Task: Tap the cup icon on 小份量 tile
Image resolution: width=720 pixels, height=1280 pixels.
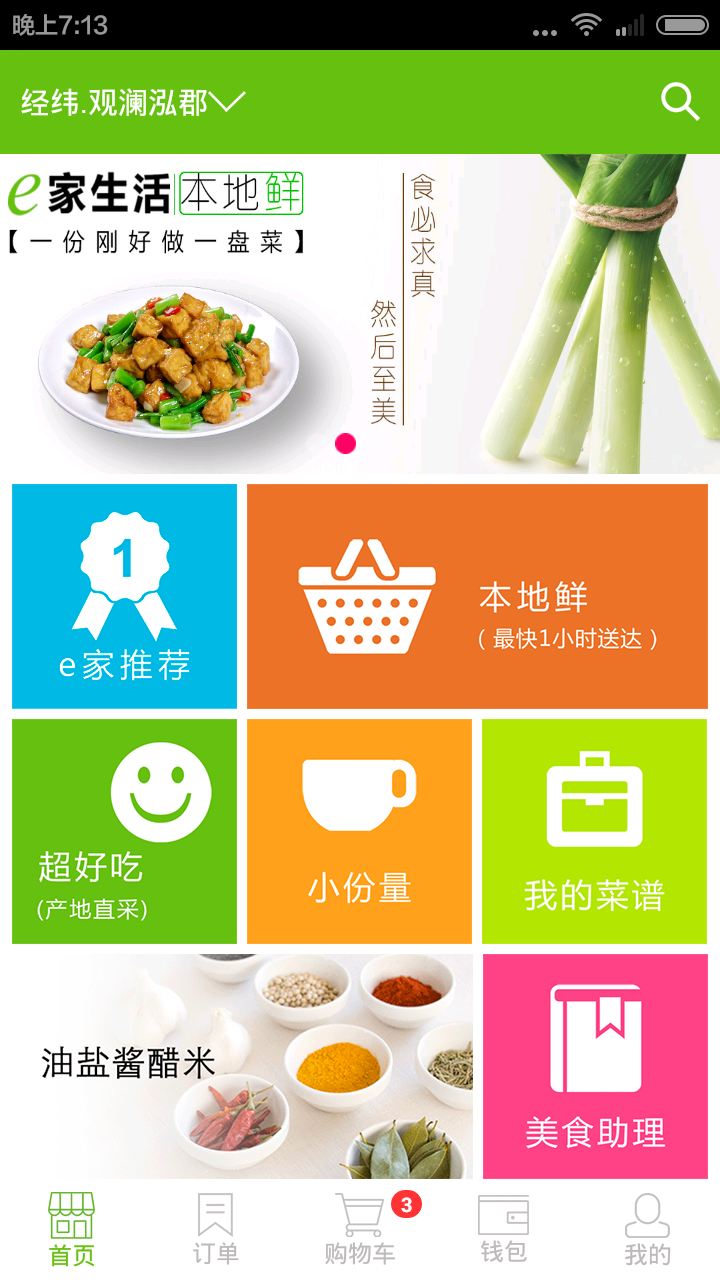Action: [359, 788]
